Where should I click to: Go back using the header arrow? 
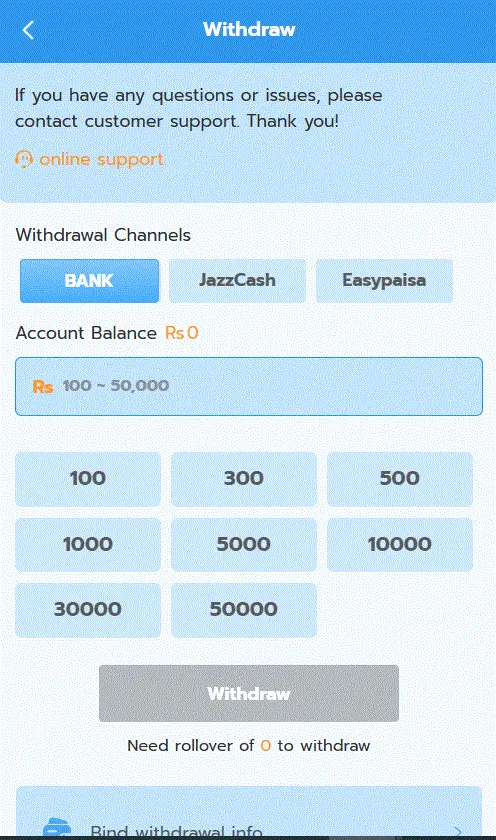(x=28, y=31)
